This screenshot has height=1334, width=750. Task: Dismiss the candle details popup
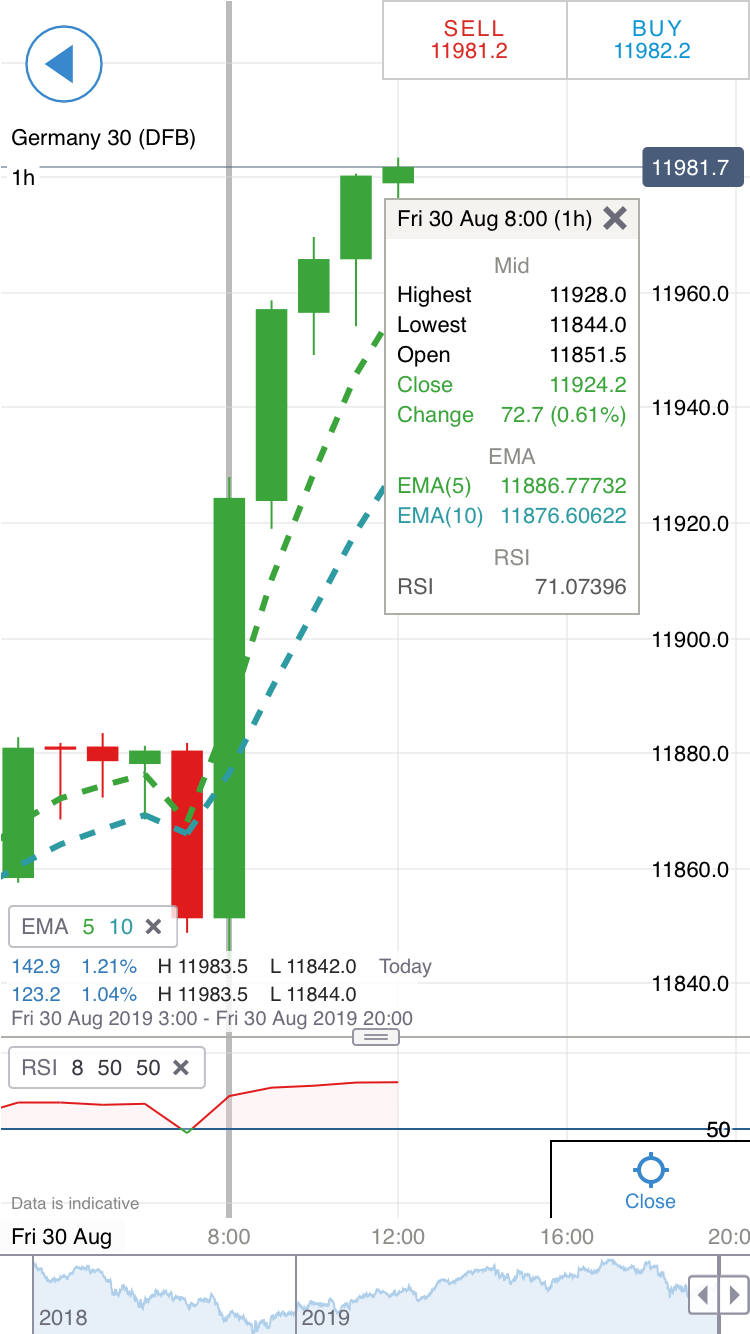614,219
